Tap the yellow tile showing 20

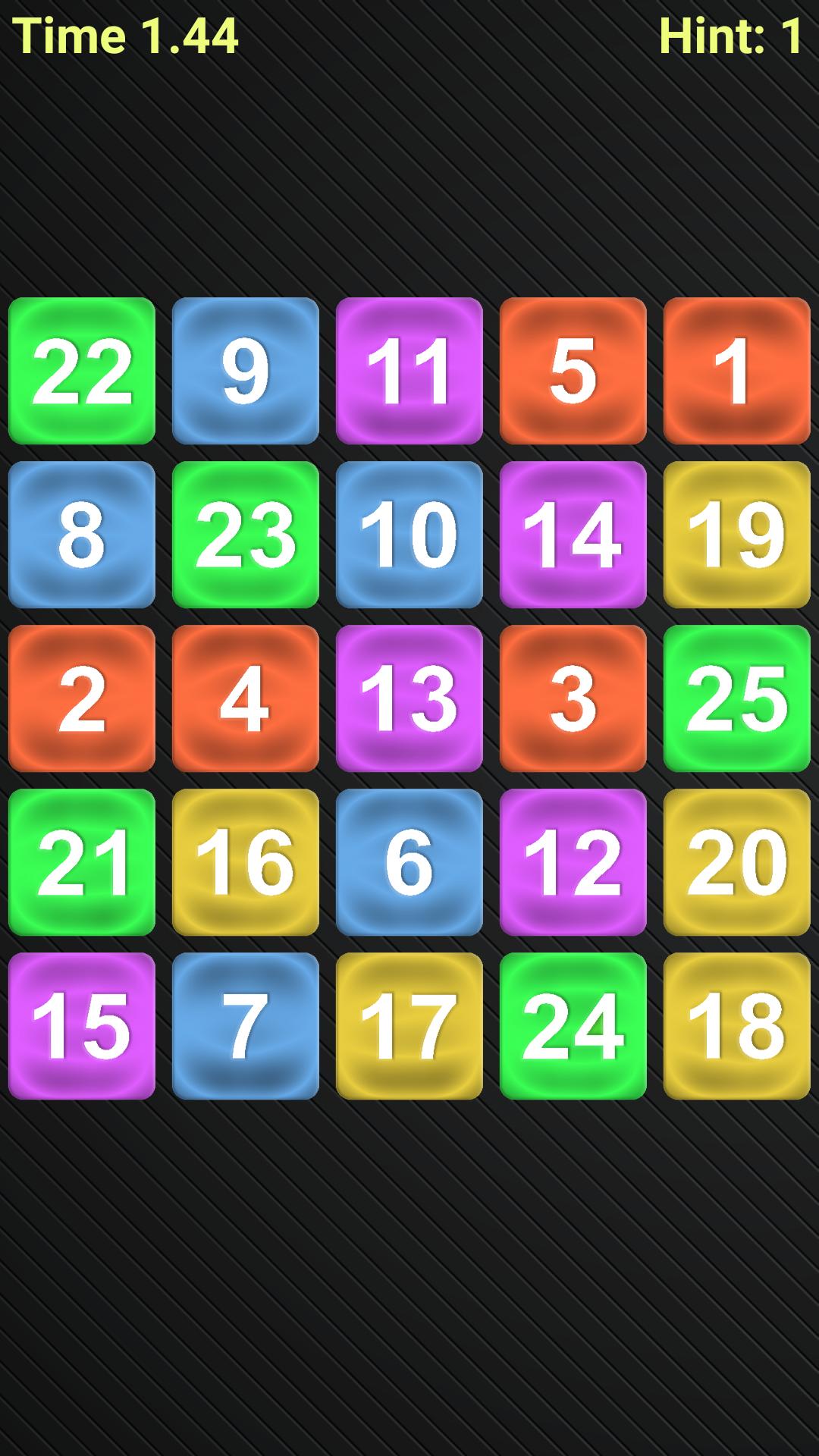(736, 862)
